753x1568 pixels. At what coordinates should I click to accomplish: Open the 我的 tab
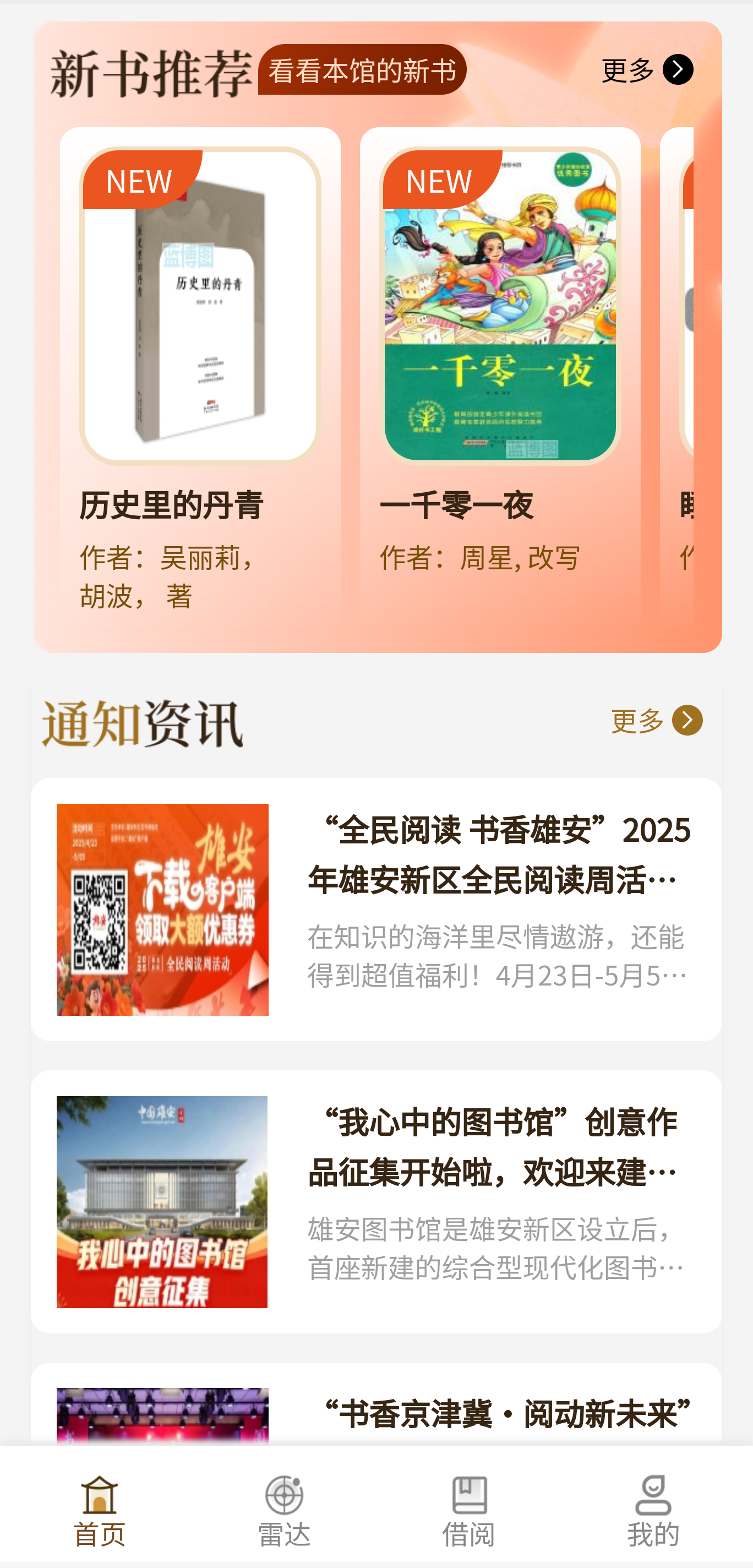coord(653,1510)
